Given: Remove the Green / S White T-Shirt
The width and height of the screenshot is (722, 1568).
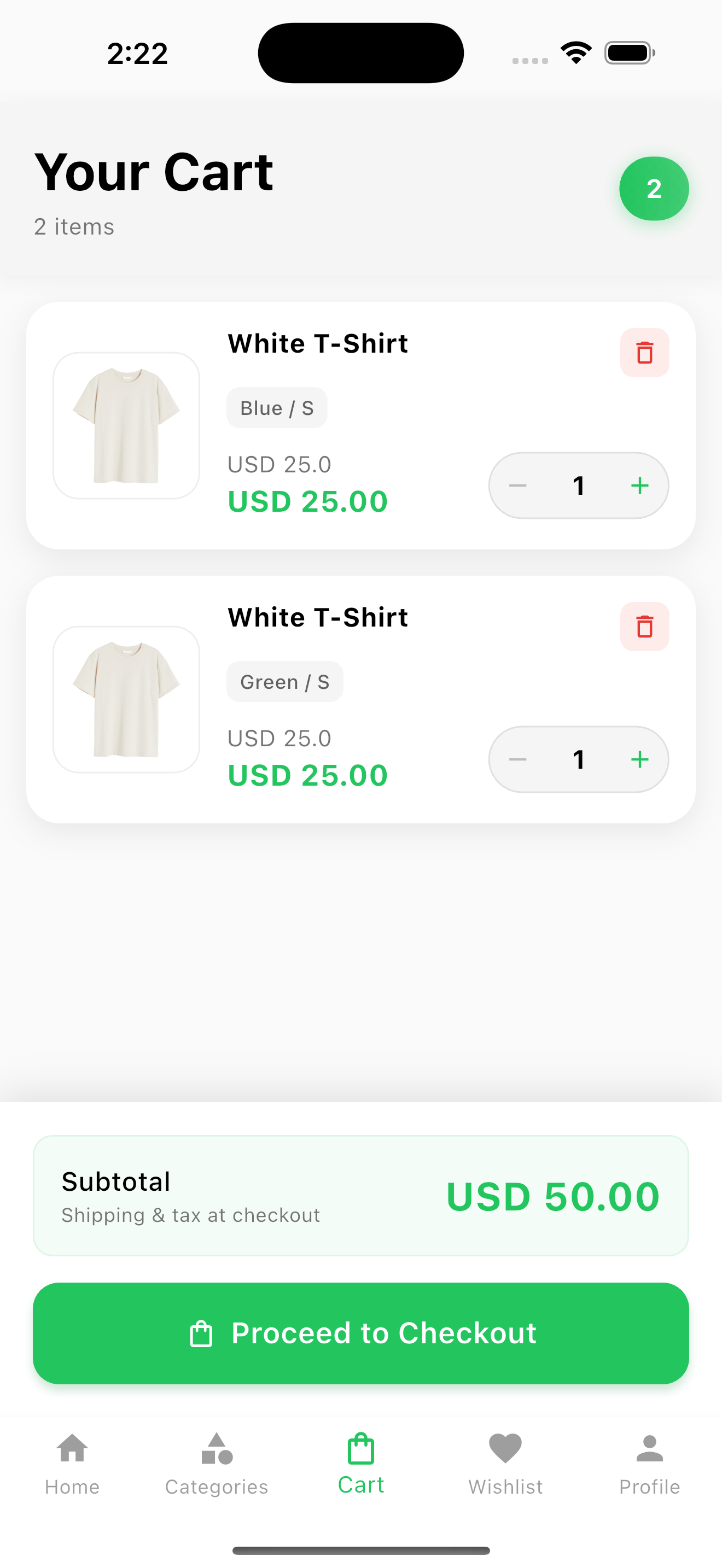Looking at the screenshot, I should (x=644, y=627).
